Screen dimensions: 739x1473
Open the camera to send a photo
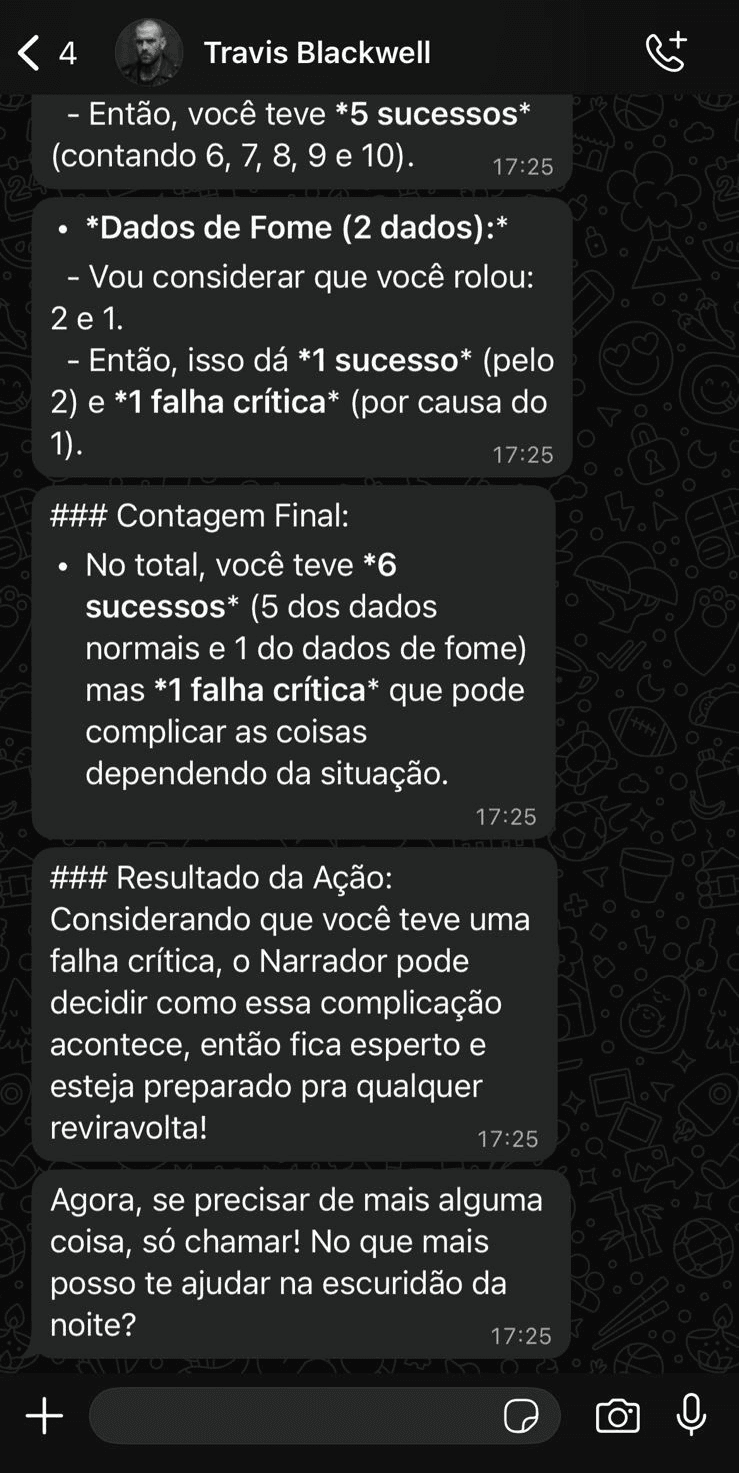pyautogui.click(x=617, y=1416)
